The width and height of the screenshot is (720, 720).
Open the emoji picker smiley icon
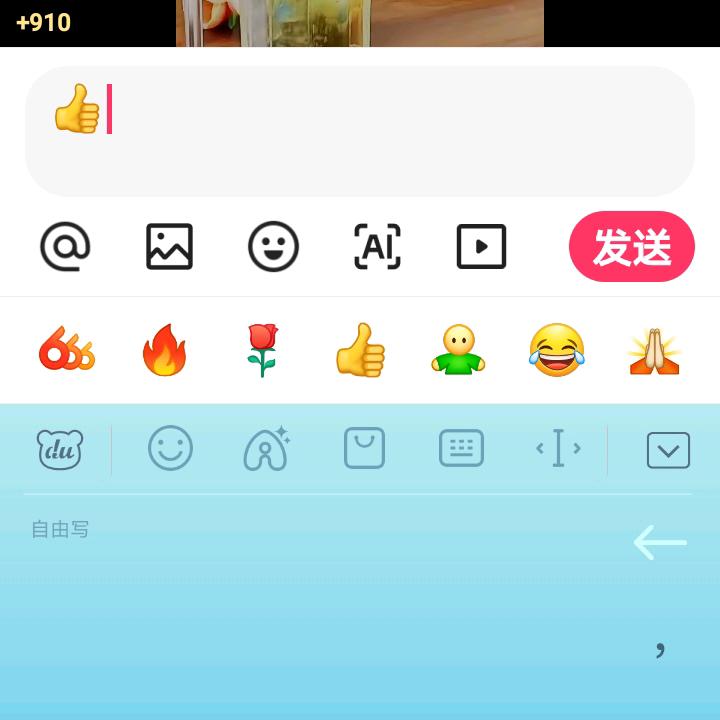pyautogui.click(x=273, y=246)
